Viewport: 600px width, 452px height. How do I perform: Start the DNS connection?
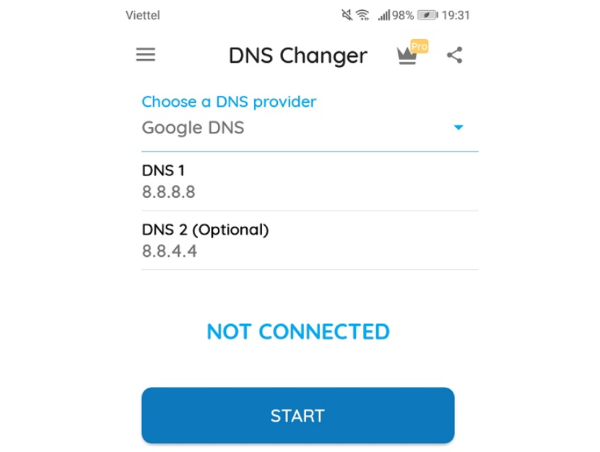298,416
